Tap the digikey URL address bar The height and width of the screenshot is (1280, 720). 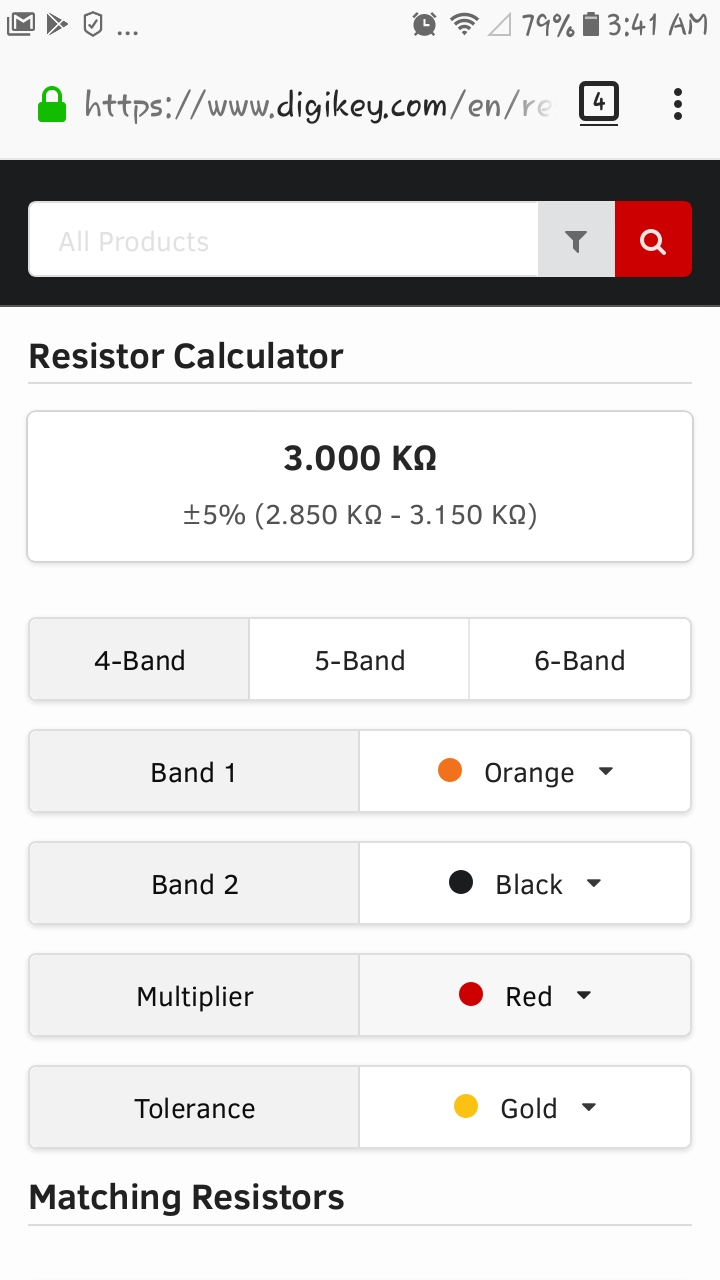click(x=318, y=104)
